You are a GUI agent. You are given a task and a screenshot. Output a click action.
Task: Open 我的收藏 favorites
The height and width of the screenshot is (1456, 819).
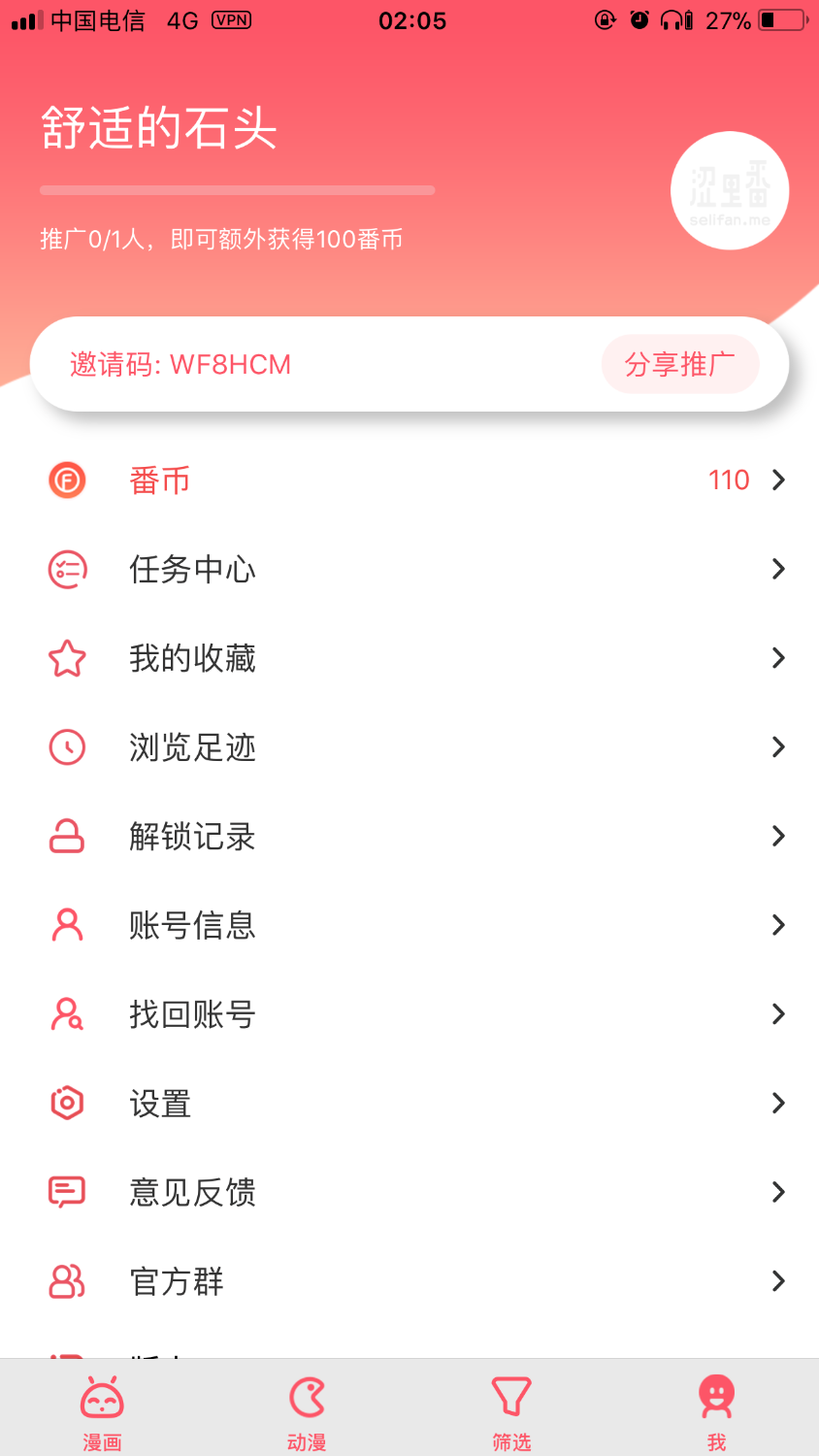tap(409, 658)
